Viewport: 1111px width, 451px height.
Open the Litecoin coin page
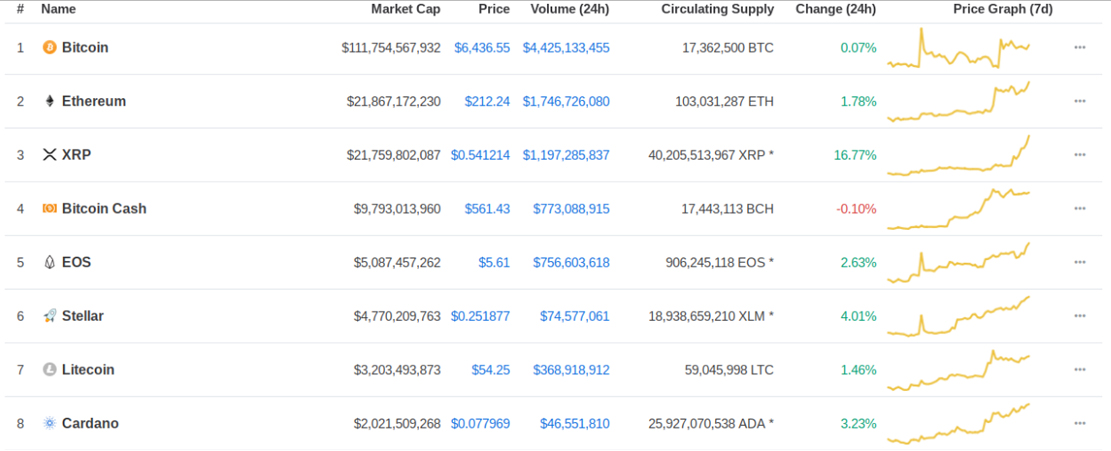tap(88, 370)
